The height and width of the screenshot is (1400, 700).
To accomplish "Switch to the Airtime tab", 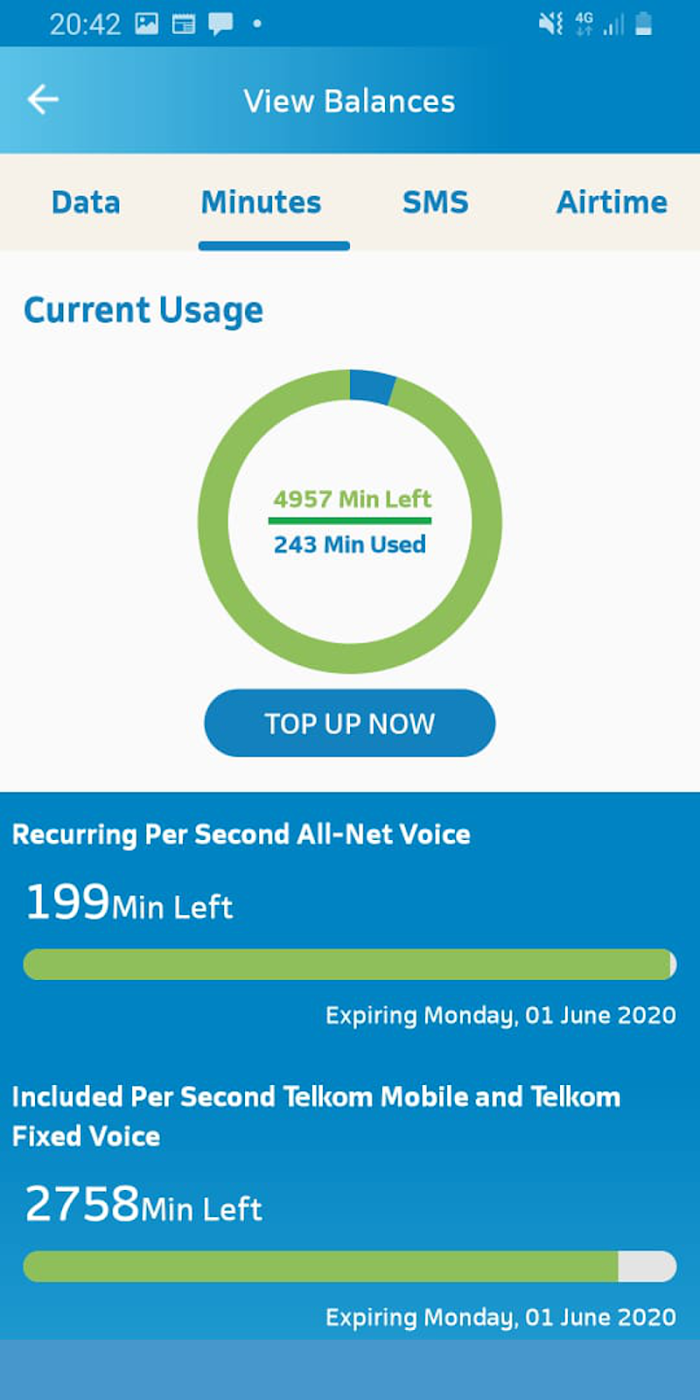I will [612, 202].
